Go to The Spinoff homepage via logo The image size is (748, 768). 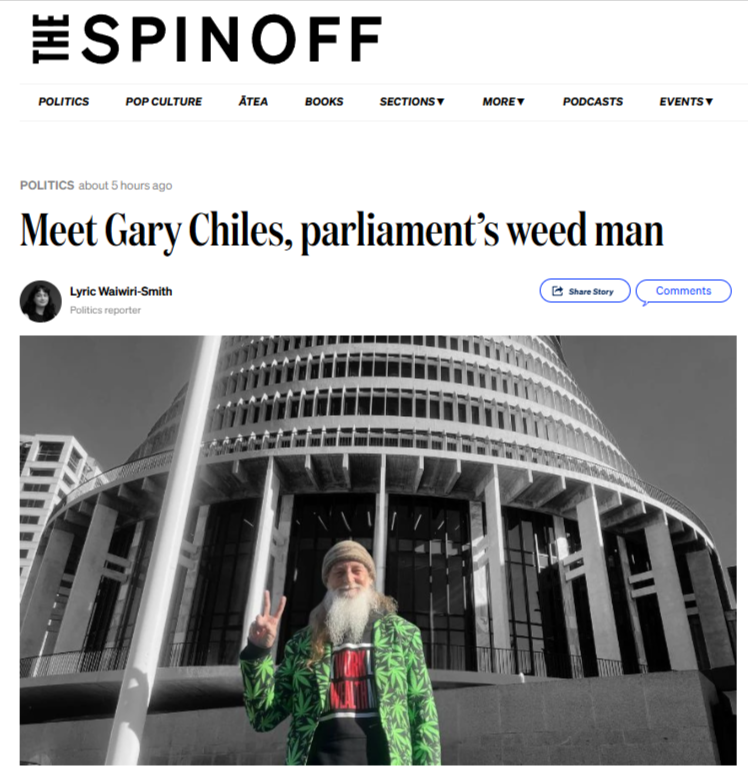(x=206, y=40)
